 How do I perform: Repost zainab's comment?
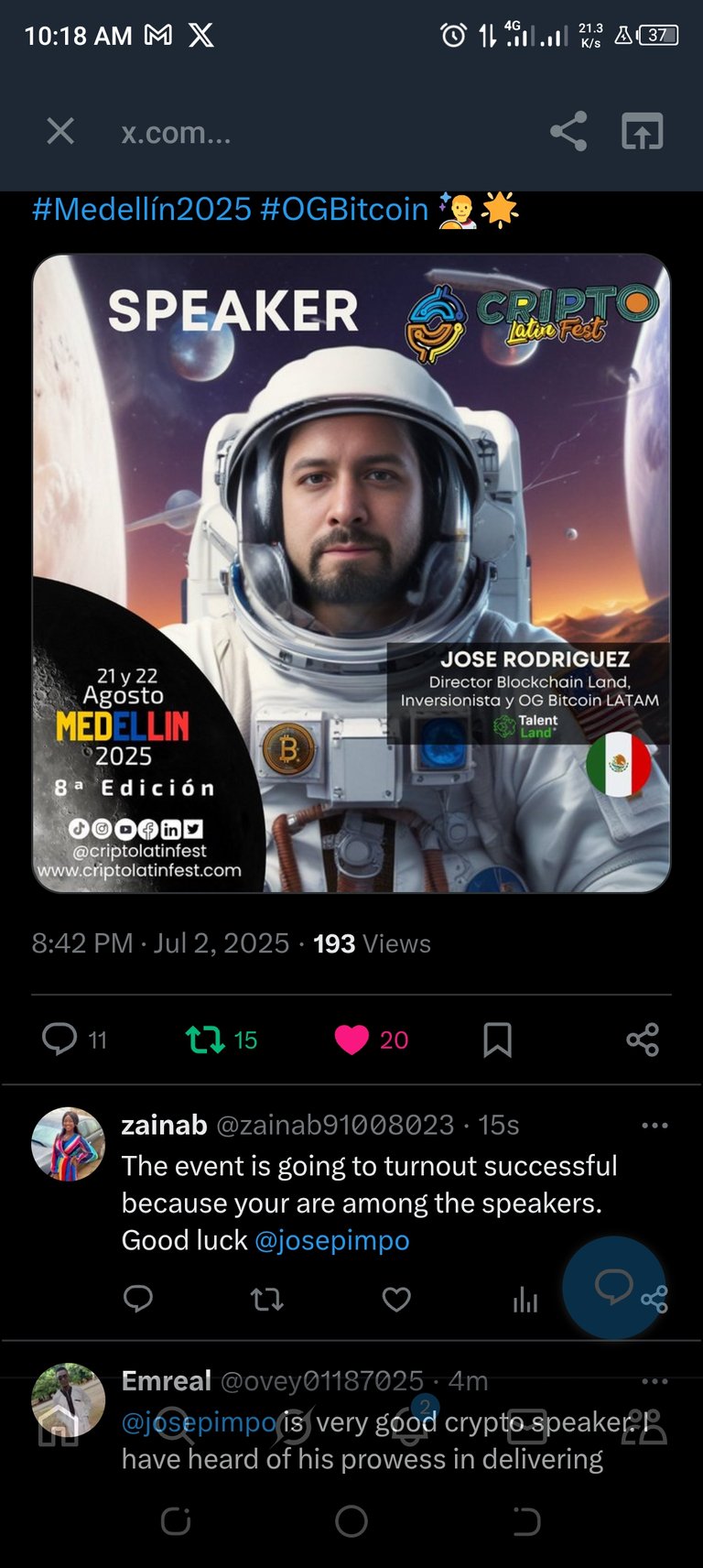pos(267,1299)
